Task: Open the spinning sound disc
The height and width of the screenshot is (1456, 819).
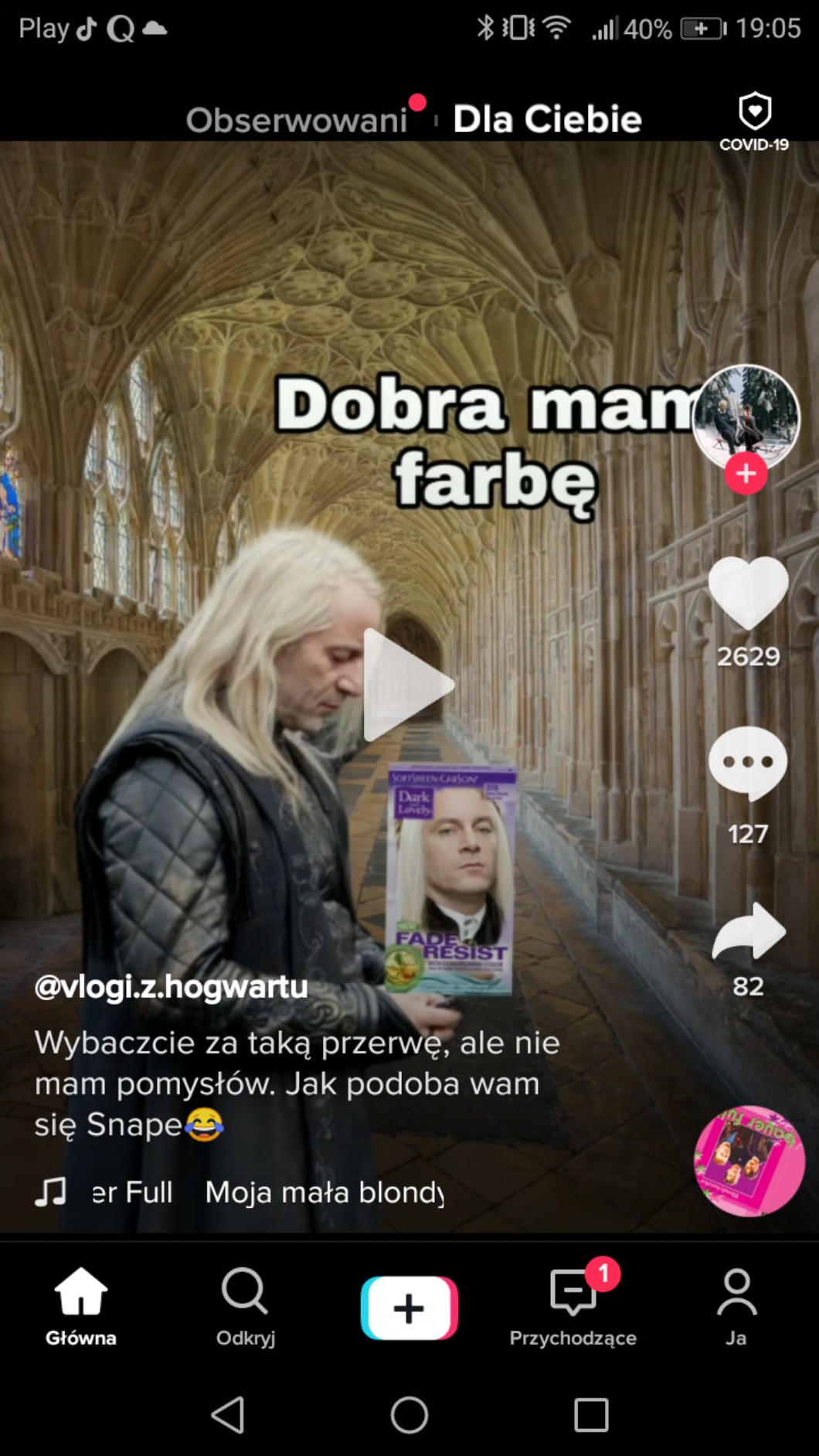Action: [x=749, y=1162]
